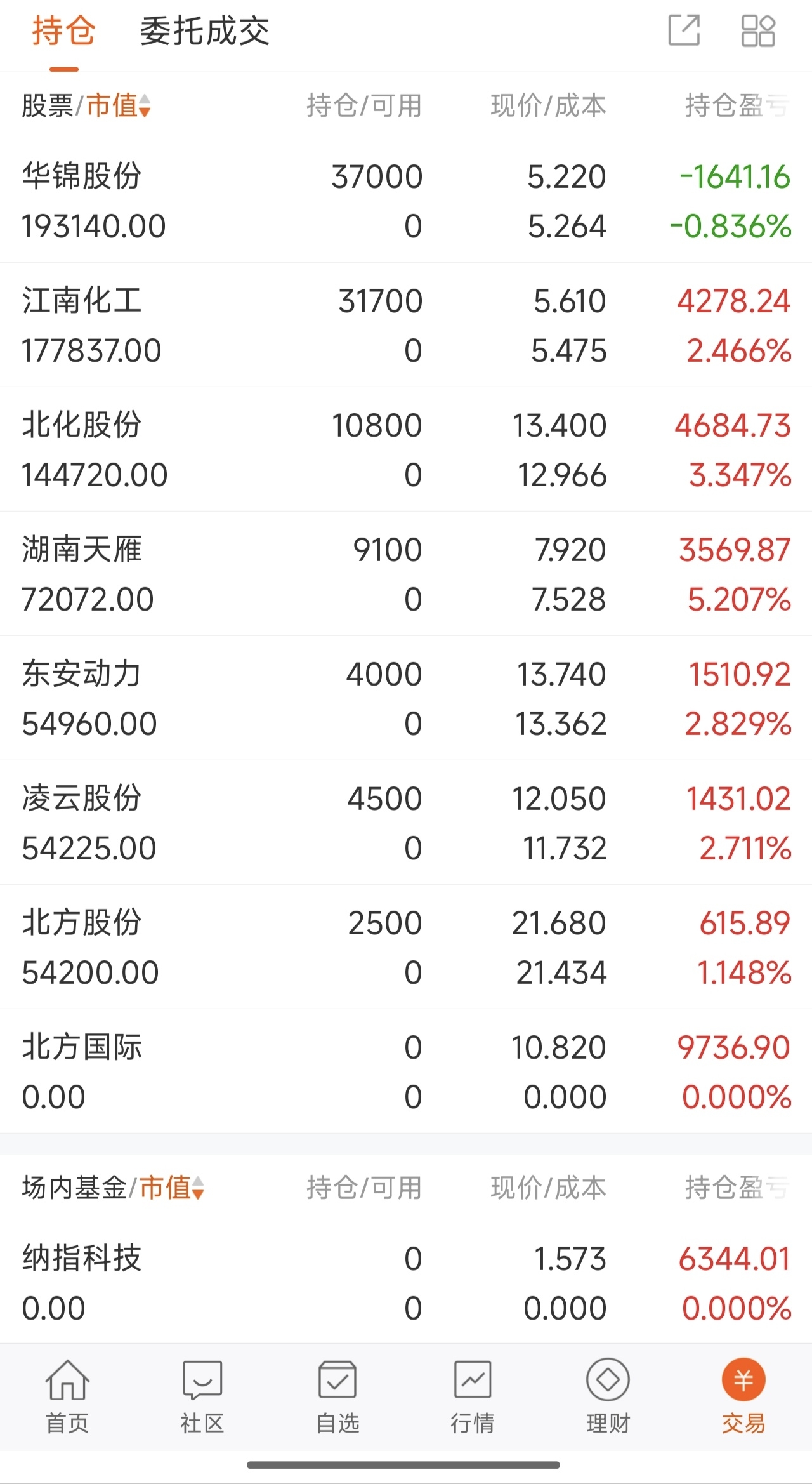Open the 江南化工 holding row
812x1484 pixels.
tap(406, 325)
